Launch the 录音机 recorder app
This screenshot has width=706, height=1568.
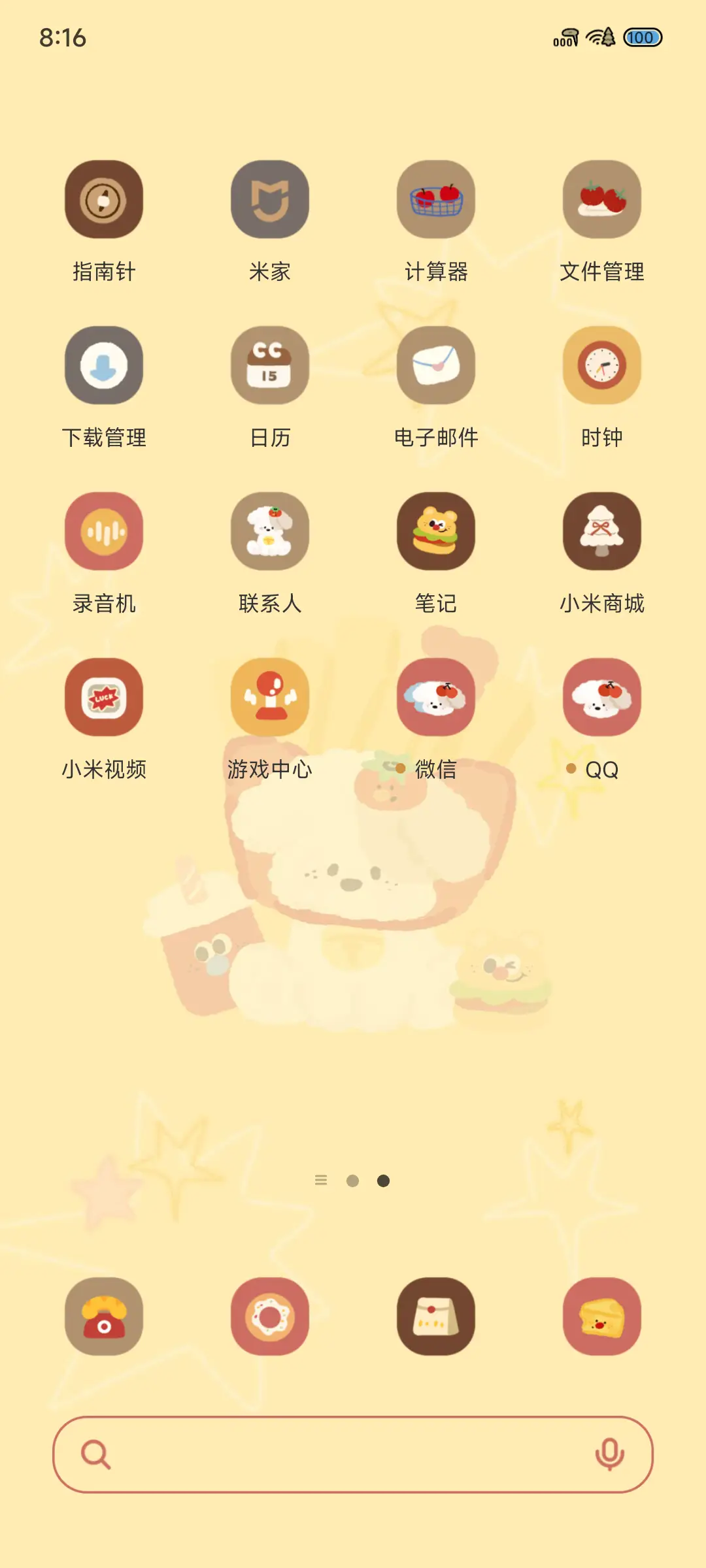click(105, 531)
